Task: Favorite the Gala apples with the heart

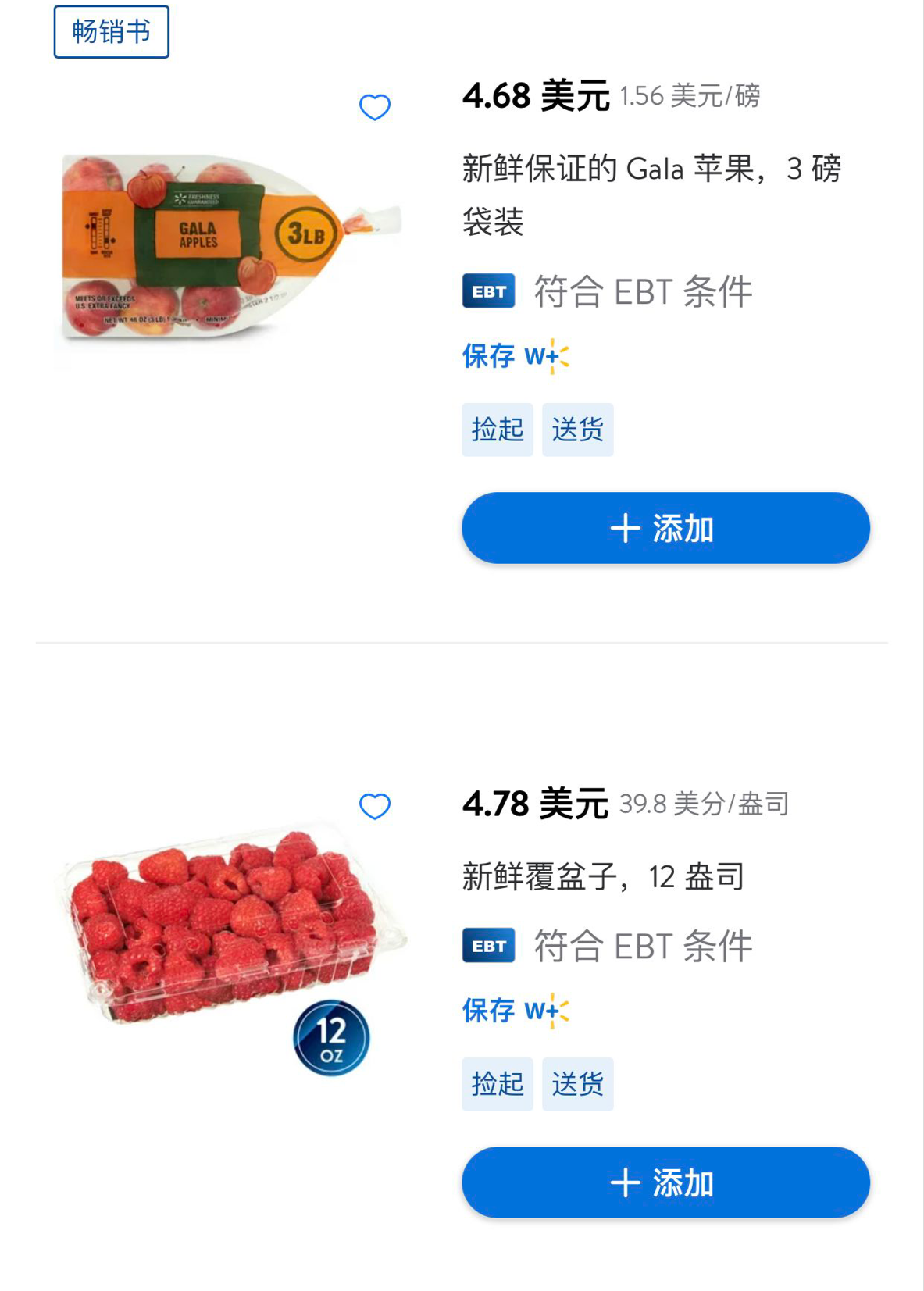Action: [x=375, y=107]
